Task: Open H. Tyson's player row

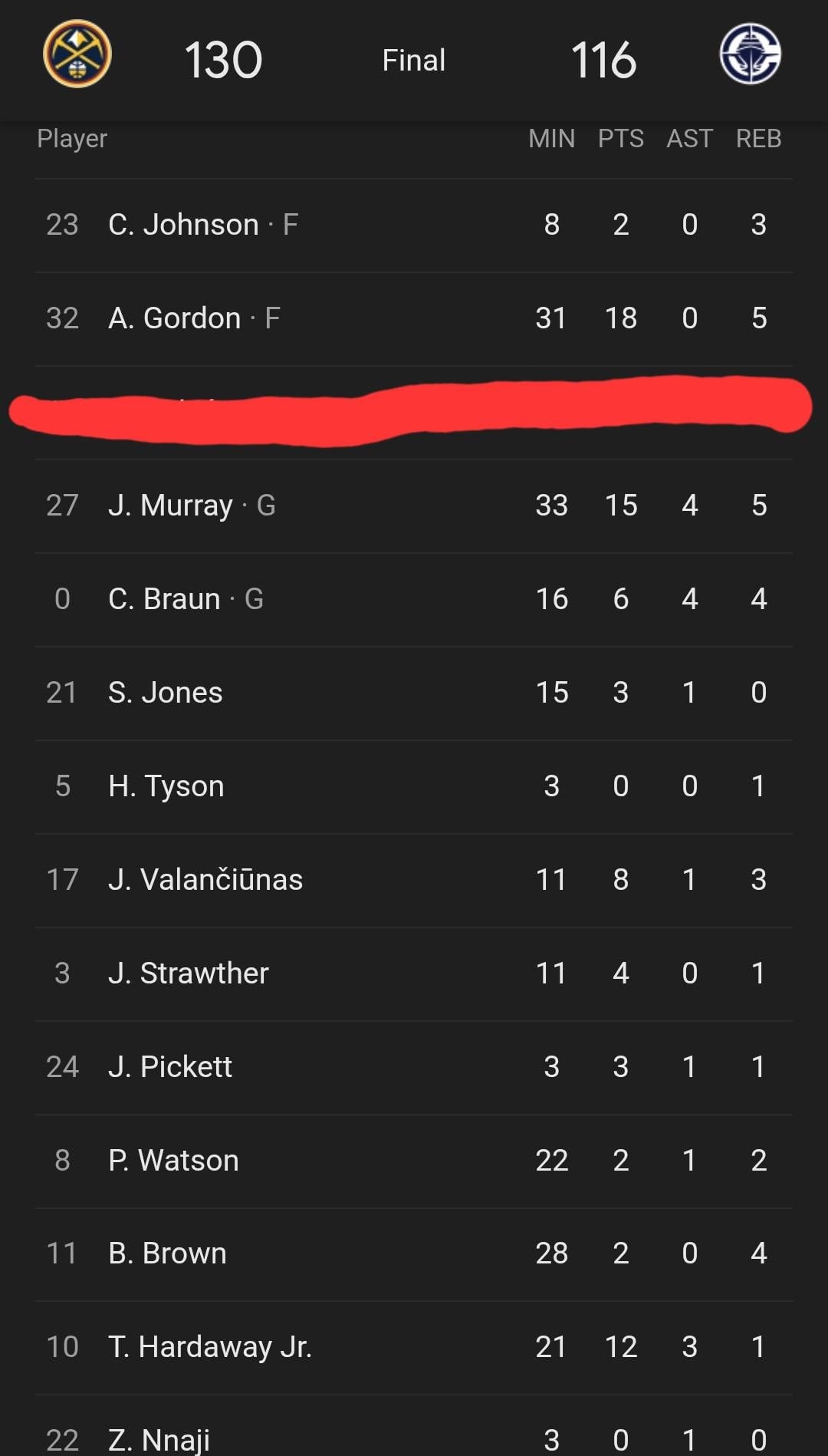Action: (166, 786)
